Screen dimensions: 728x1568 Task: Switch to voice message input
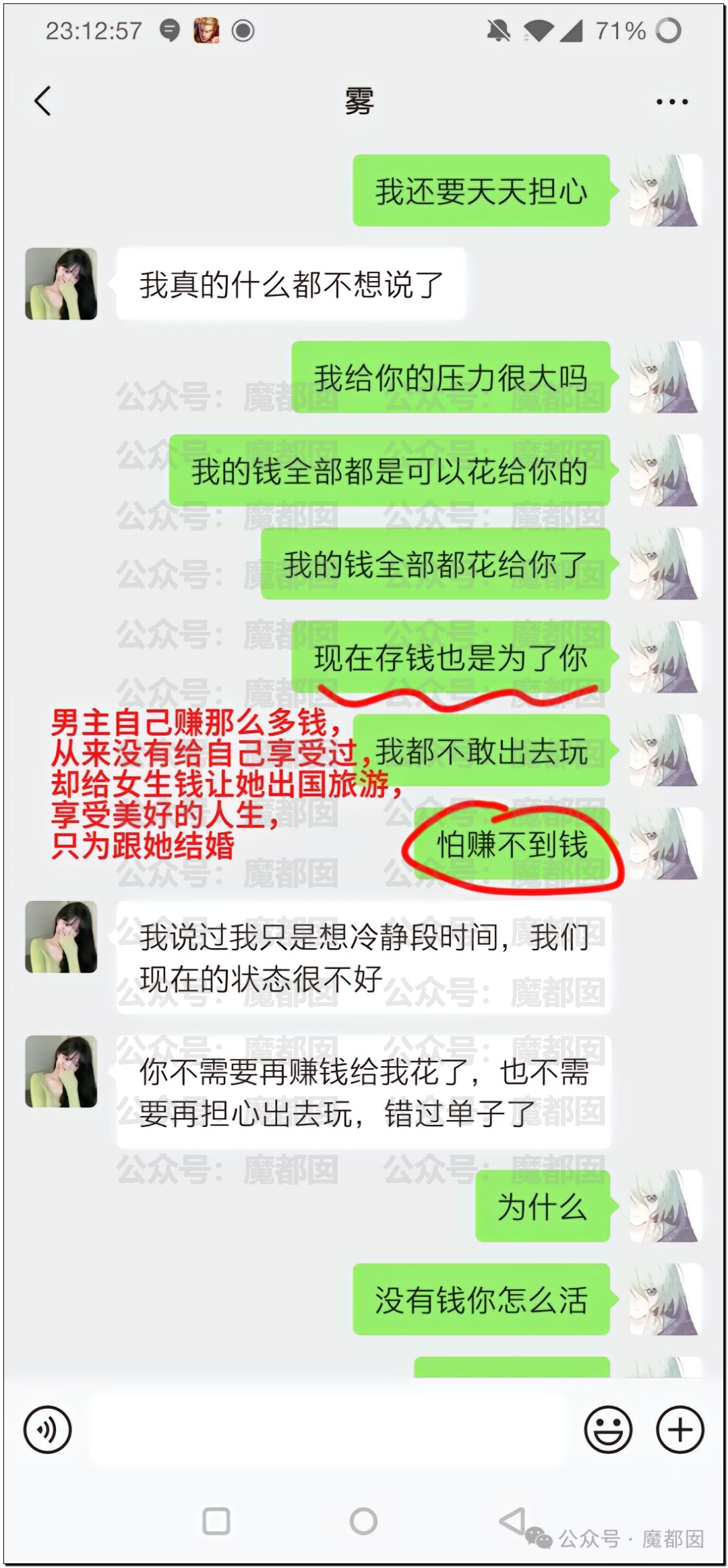click(47, 1429)
